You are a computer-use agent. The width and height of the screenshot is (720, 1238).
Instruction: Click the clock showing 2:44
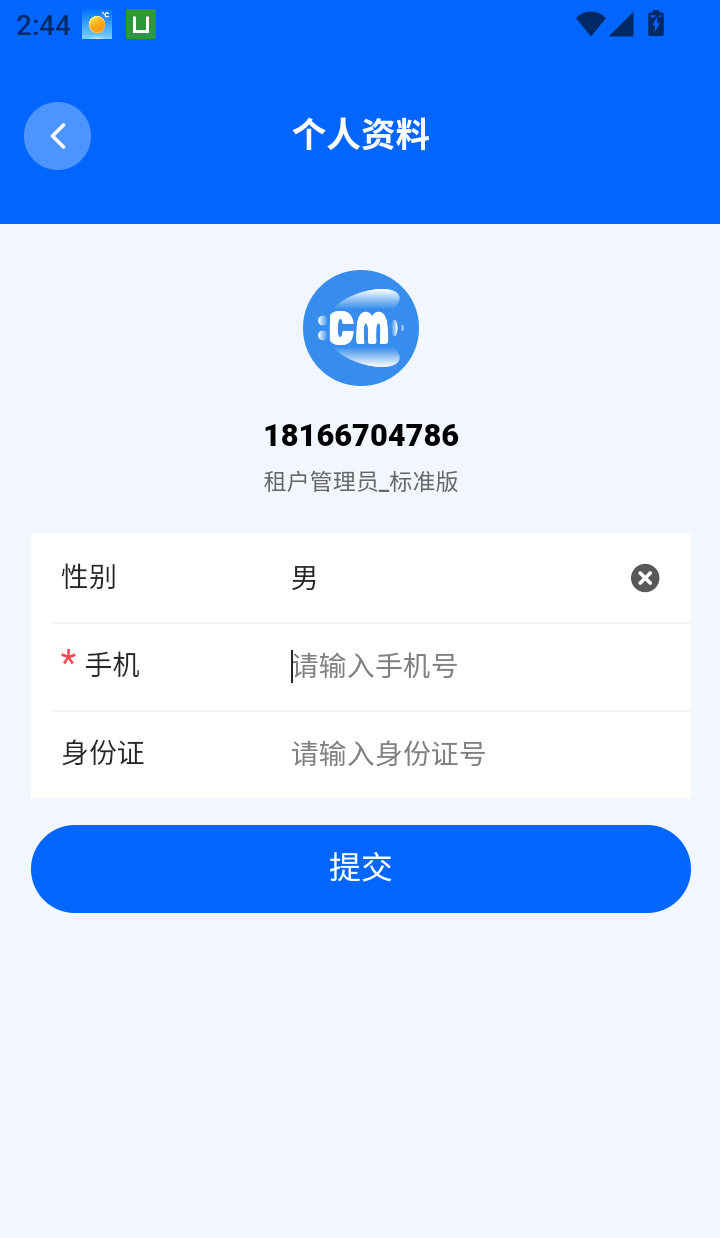coord(42,26)
